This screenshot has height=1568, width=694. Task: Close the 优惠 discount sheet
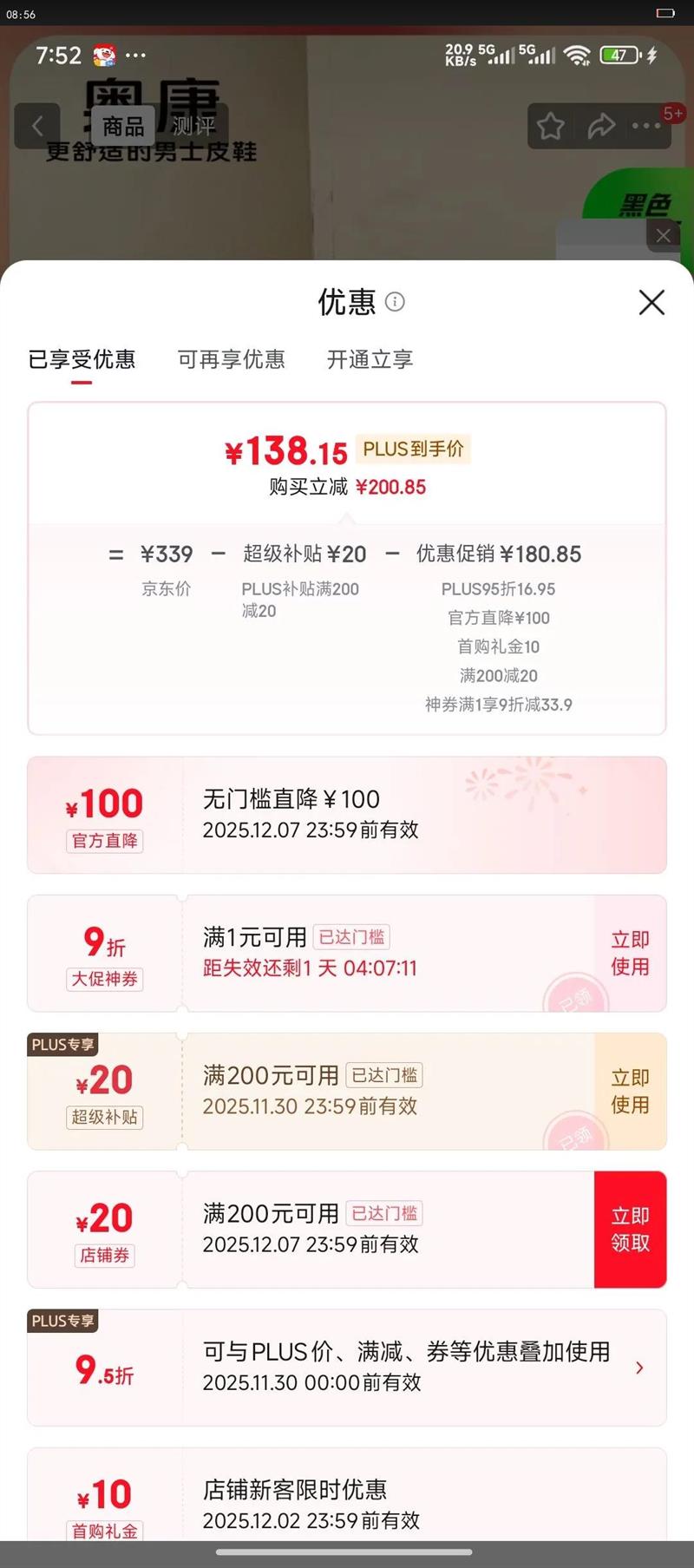coord(651,302)
